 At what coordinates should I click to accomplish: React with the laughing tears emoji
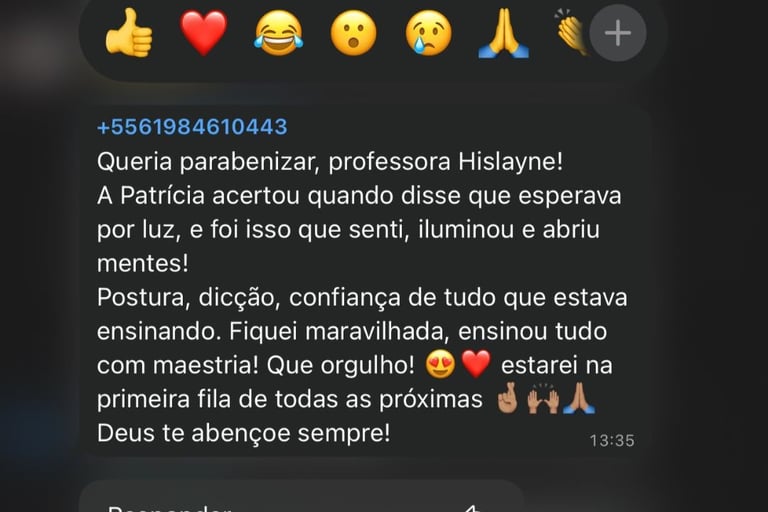pos(278,33)
